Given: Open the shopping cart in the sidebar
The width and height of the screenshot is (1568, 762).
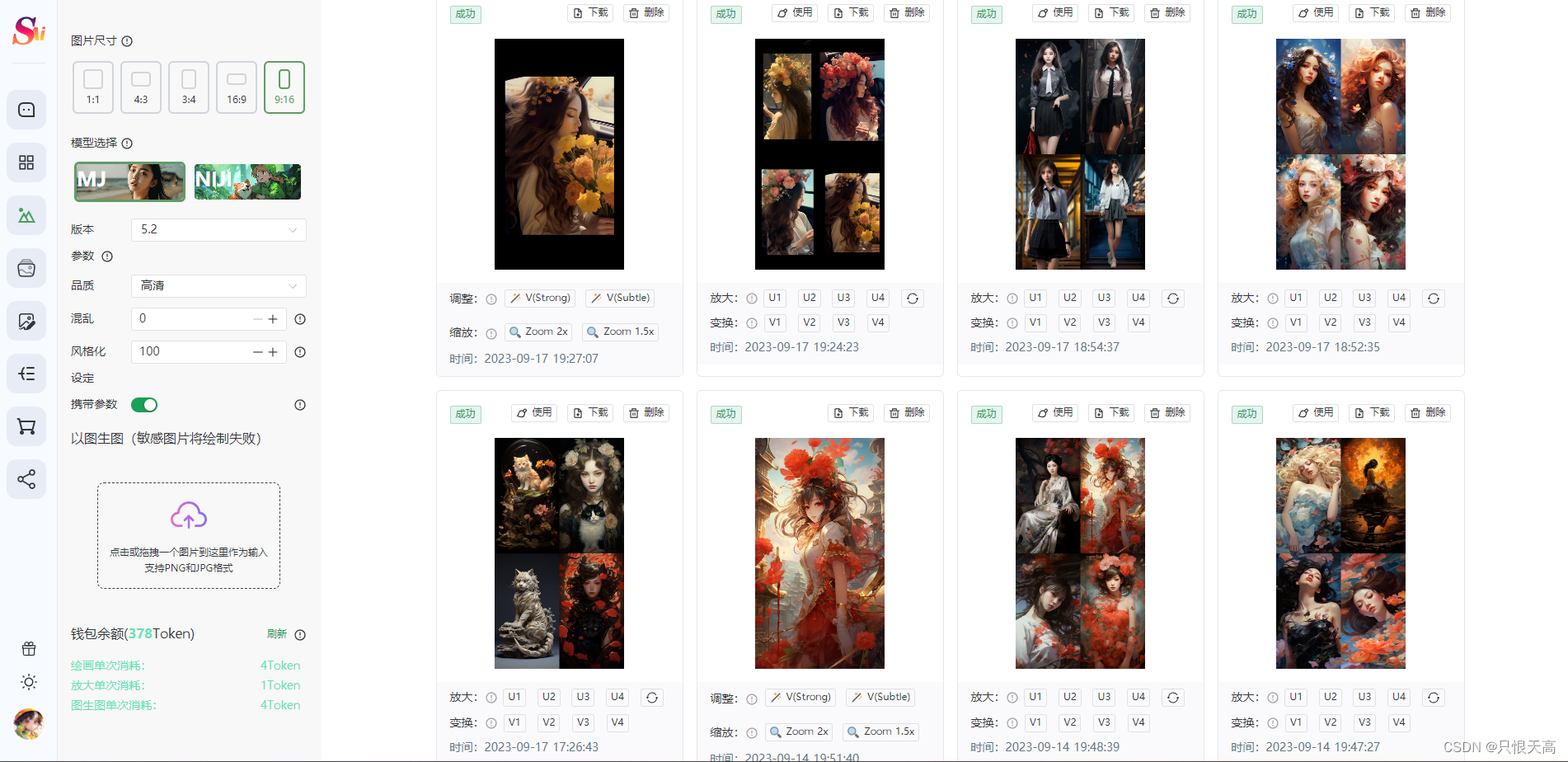Looking at the screenshot, I should click(26, 426).
